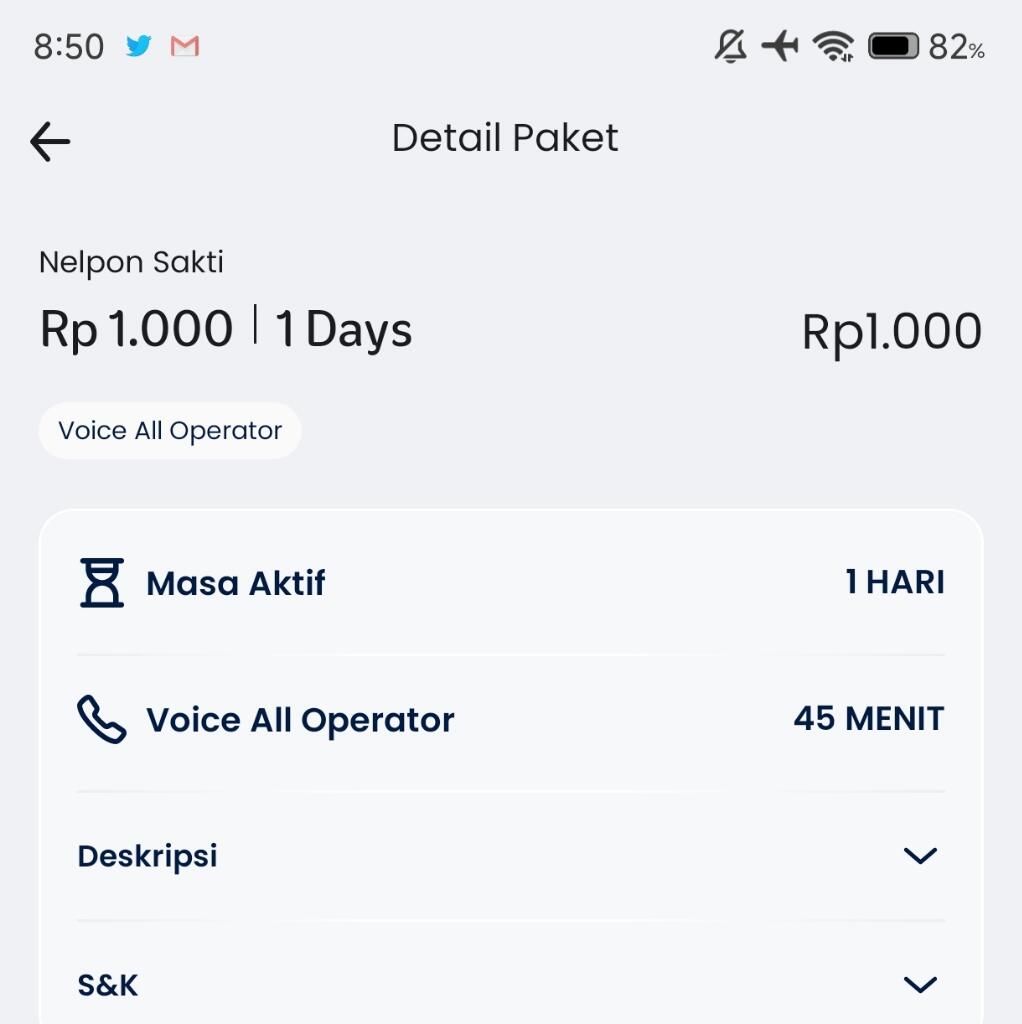
Task: Tap the muted notification bell icon
Action: pos(729,44)
